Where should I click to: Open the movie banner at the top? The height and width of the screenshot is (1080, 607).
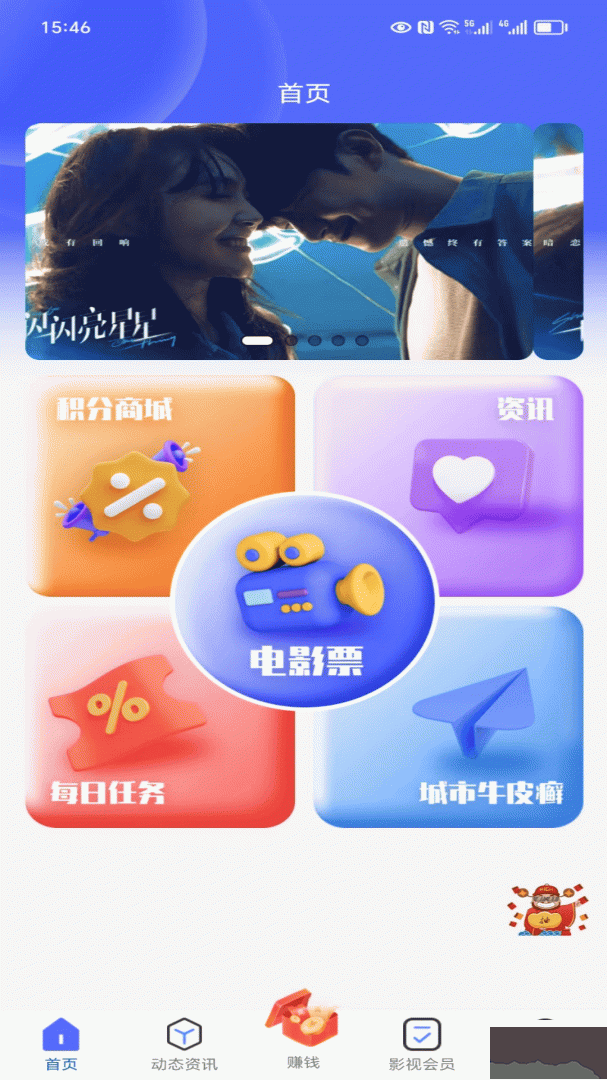[x=278, y=240]
